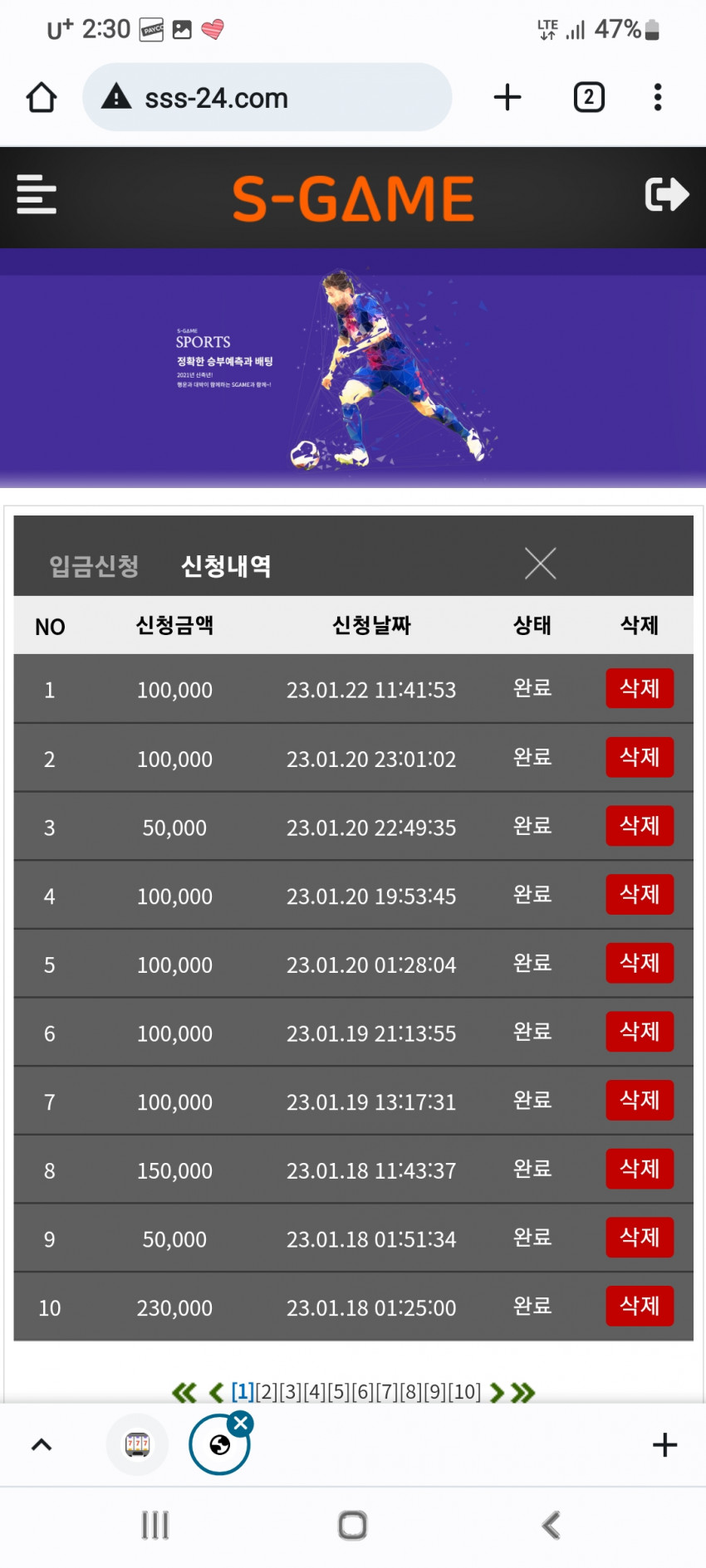Image resolution: width=706 pixels, height=1568 pixels.
Task: Close the 신청내역 panel with X
Action: [540, 564]
